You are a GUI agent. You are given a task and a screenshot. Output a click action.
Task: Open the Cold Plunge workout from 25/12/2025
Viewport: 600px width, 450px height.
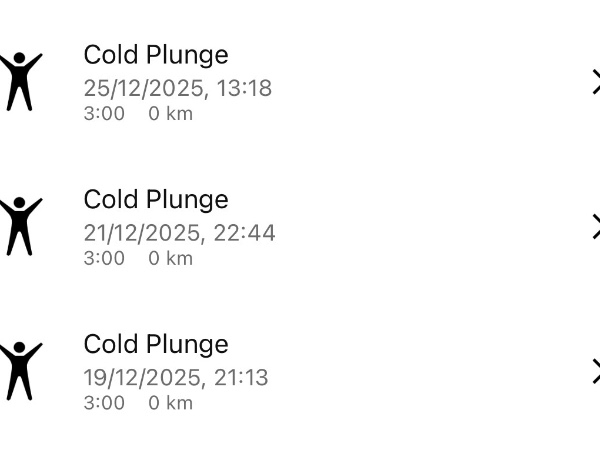(300, 82)
